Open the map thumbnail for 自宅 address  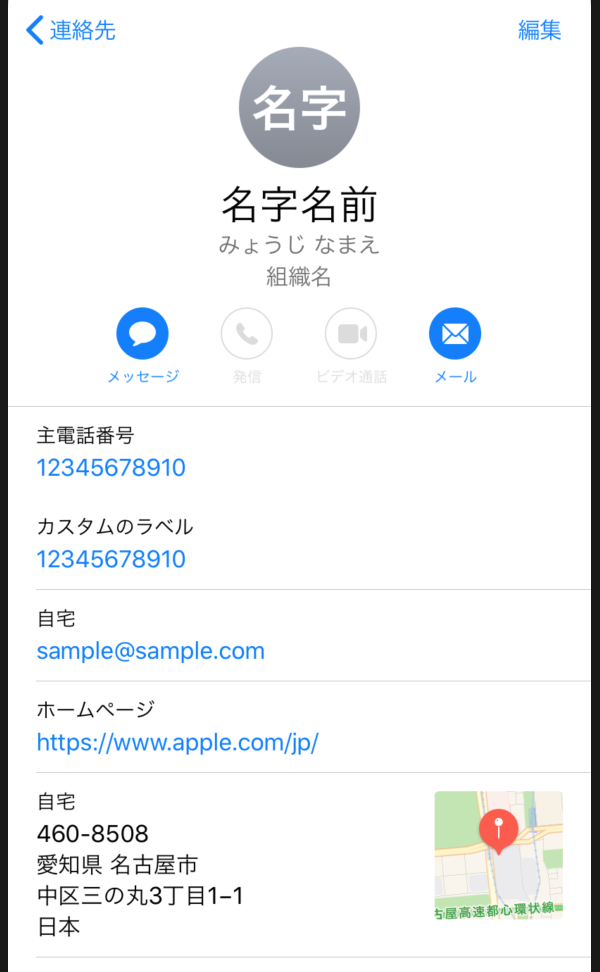[x=498, y=855]
